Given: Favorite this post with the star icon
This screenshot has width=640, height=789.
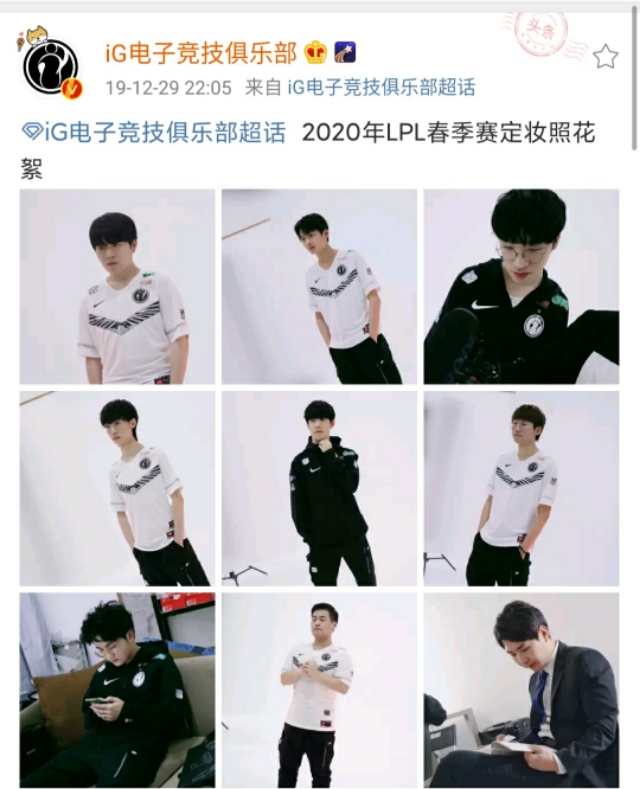Looking at the screenshot, I should coord(605,56).
